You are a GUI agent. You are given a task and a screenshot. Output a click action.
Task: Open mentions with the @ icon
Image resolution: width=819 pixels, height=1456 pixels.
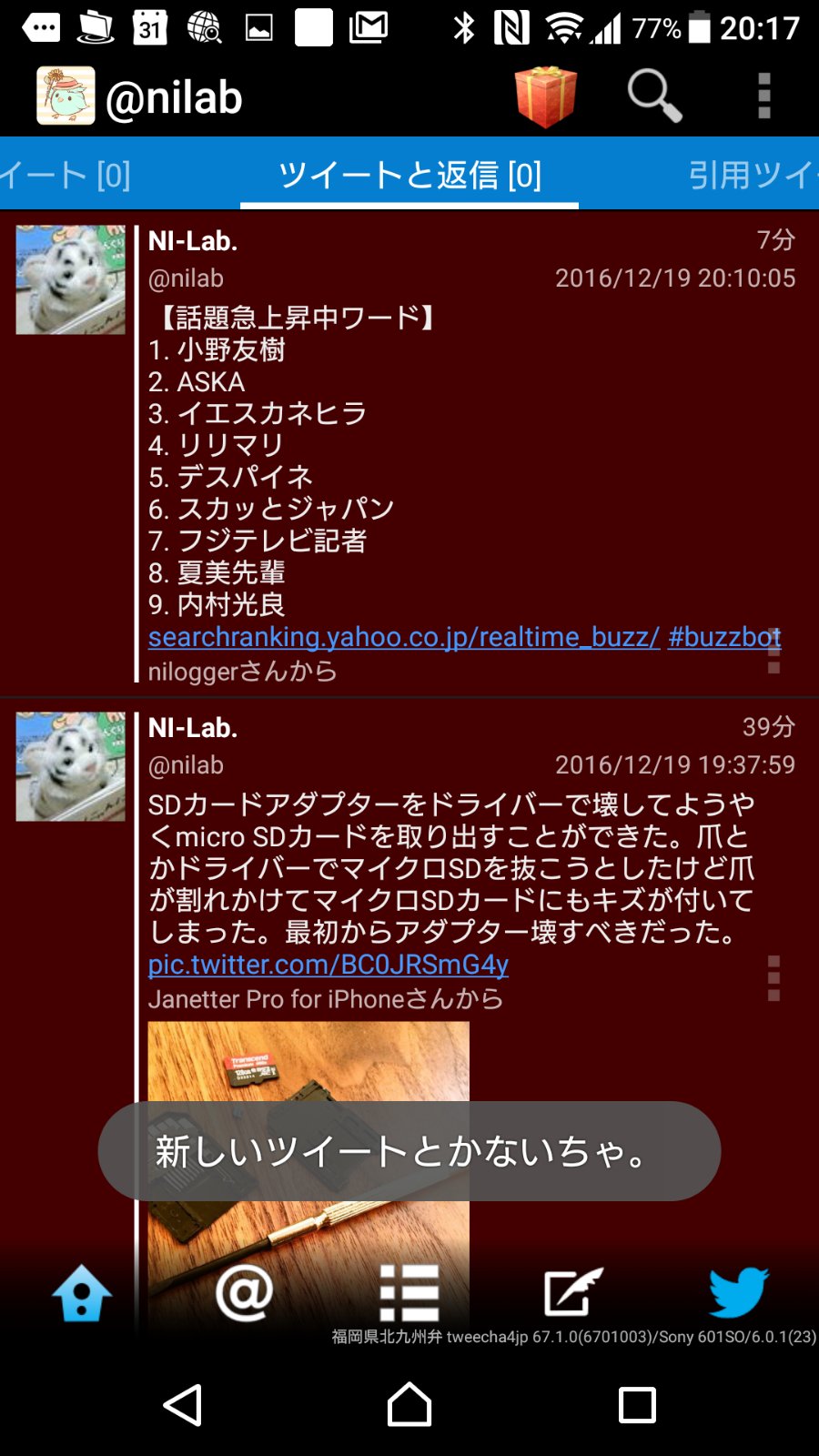tap(245, 1292)
